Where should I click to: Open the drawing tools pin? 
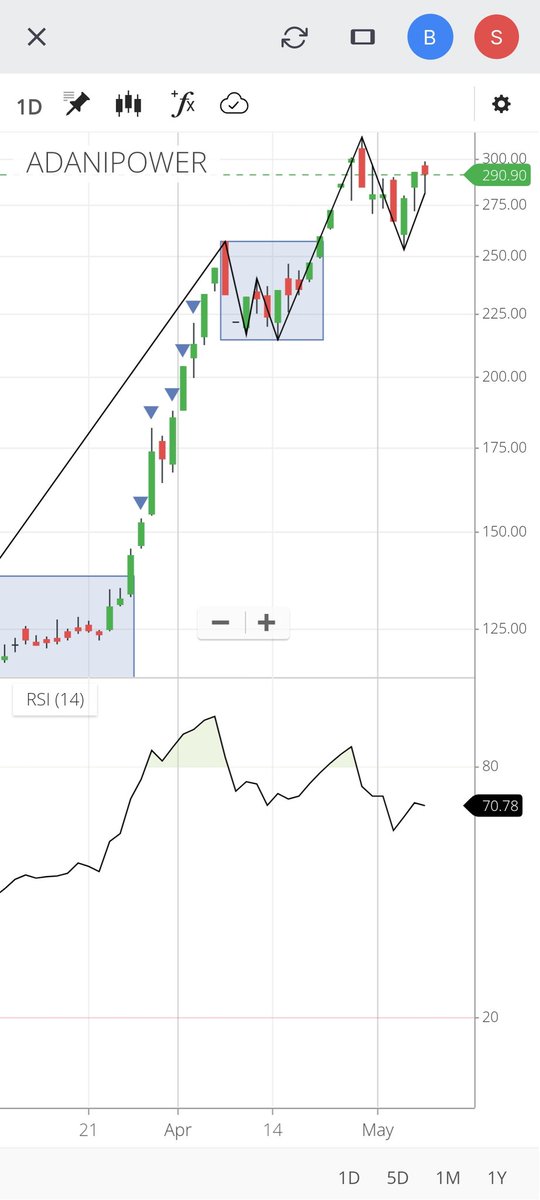click(77, 103)
